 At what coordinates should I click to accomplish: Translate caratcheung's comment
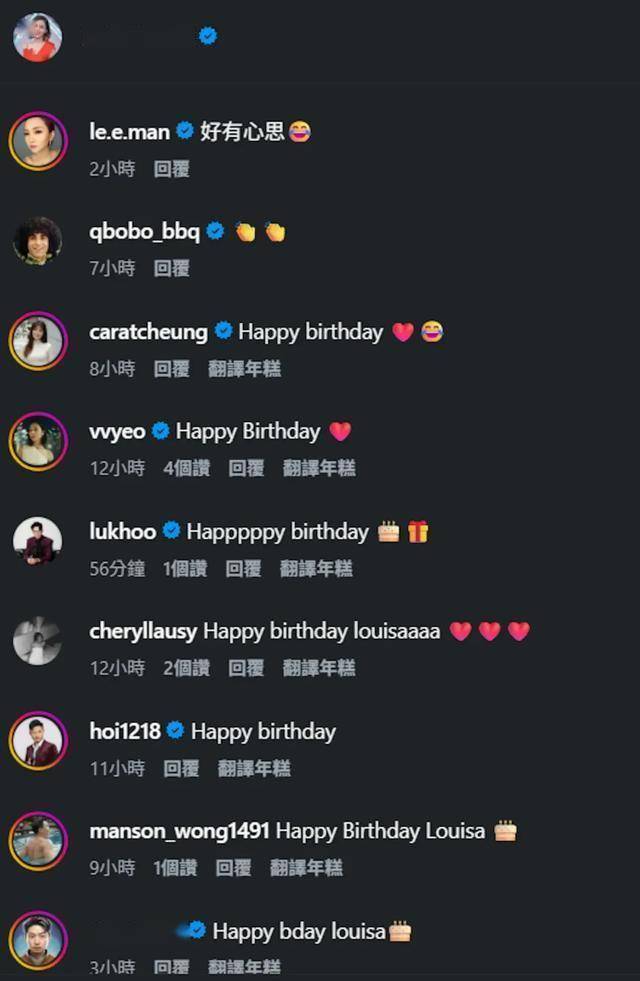pos(244,369)
